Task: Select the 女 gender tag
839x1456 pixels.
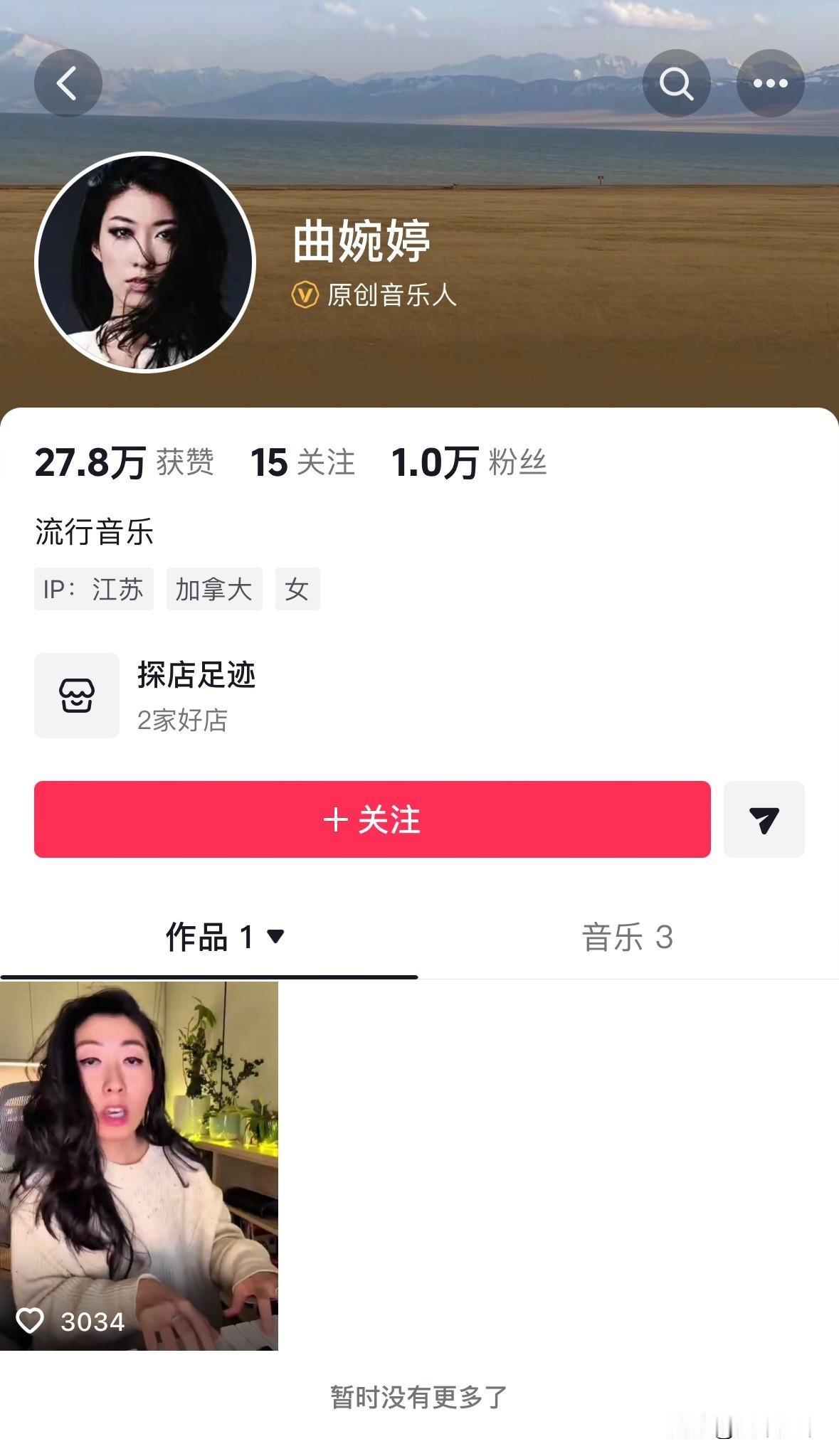Action: (x=297, y=589)
